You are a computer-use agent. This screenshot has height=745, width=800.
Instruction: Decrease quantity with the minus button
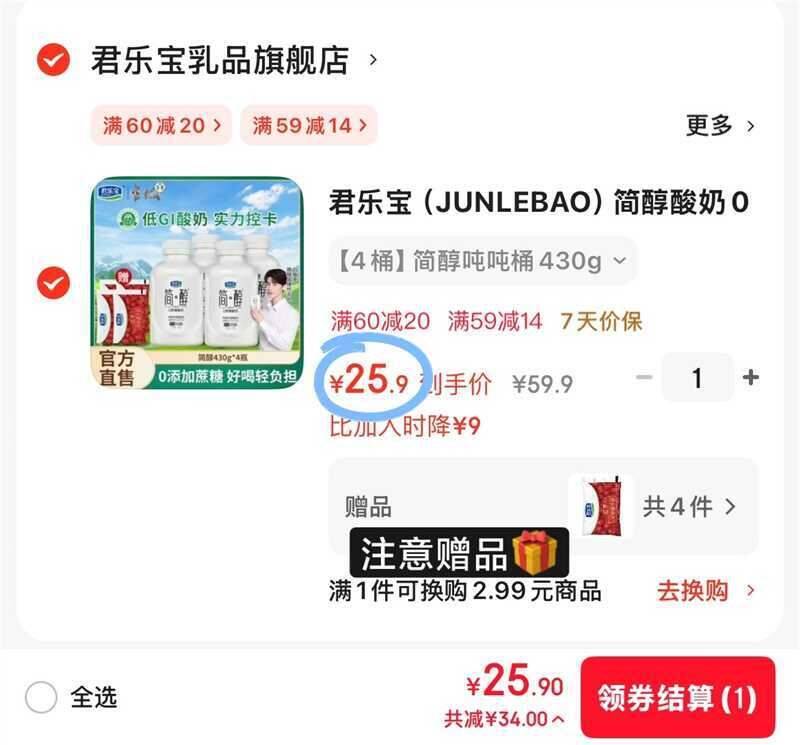645,377
